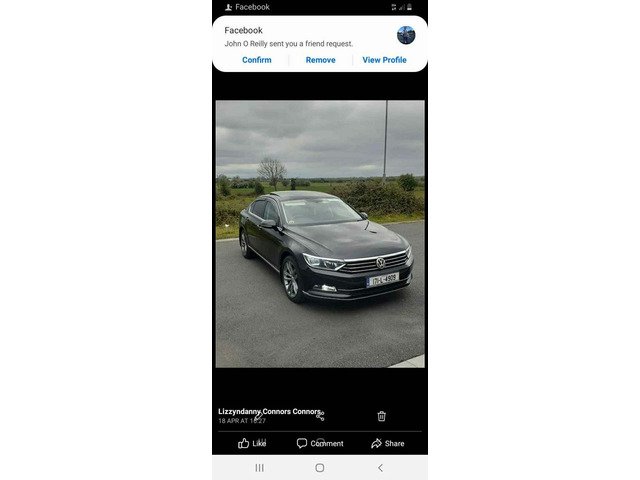Delete the photo with trash icon

click(381, 416)
